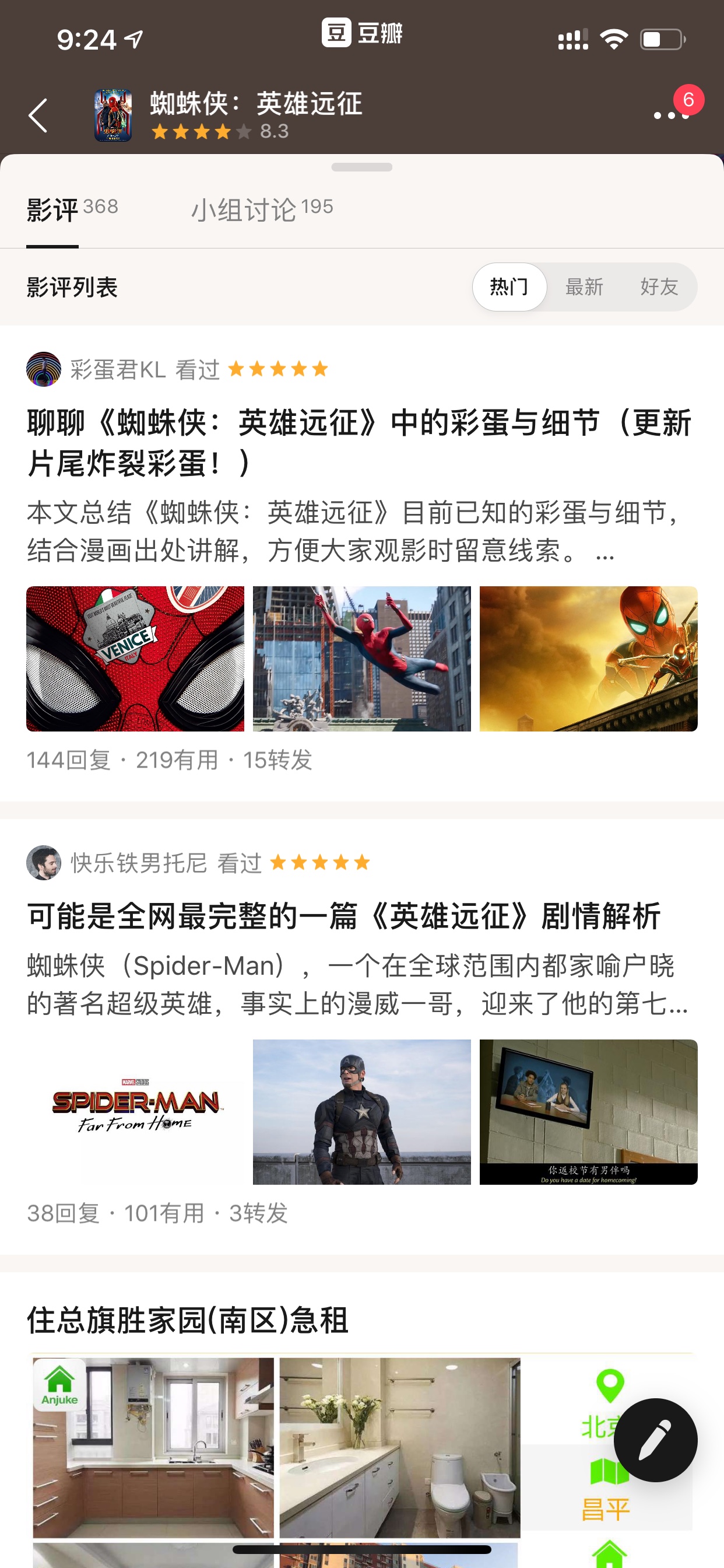
Task: Sort reviews by 好友
Action: click(x=659, y=286)
